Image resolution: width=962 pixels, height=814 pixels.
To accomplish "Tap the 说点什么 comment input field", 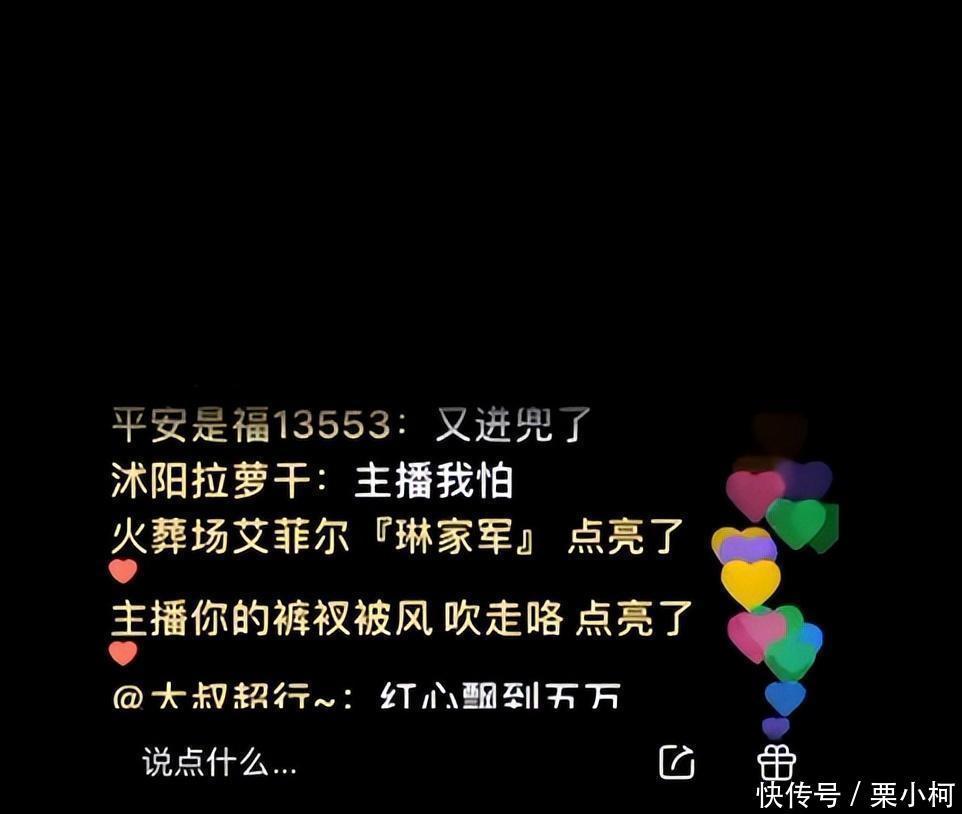I will click(x=220, y=764).
